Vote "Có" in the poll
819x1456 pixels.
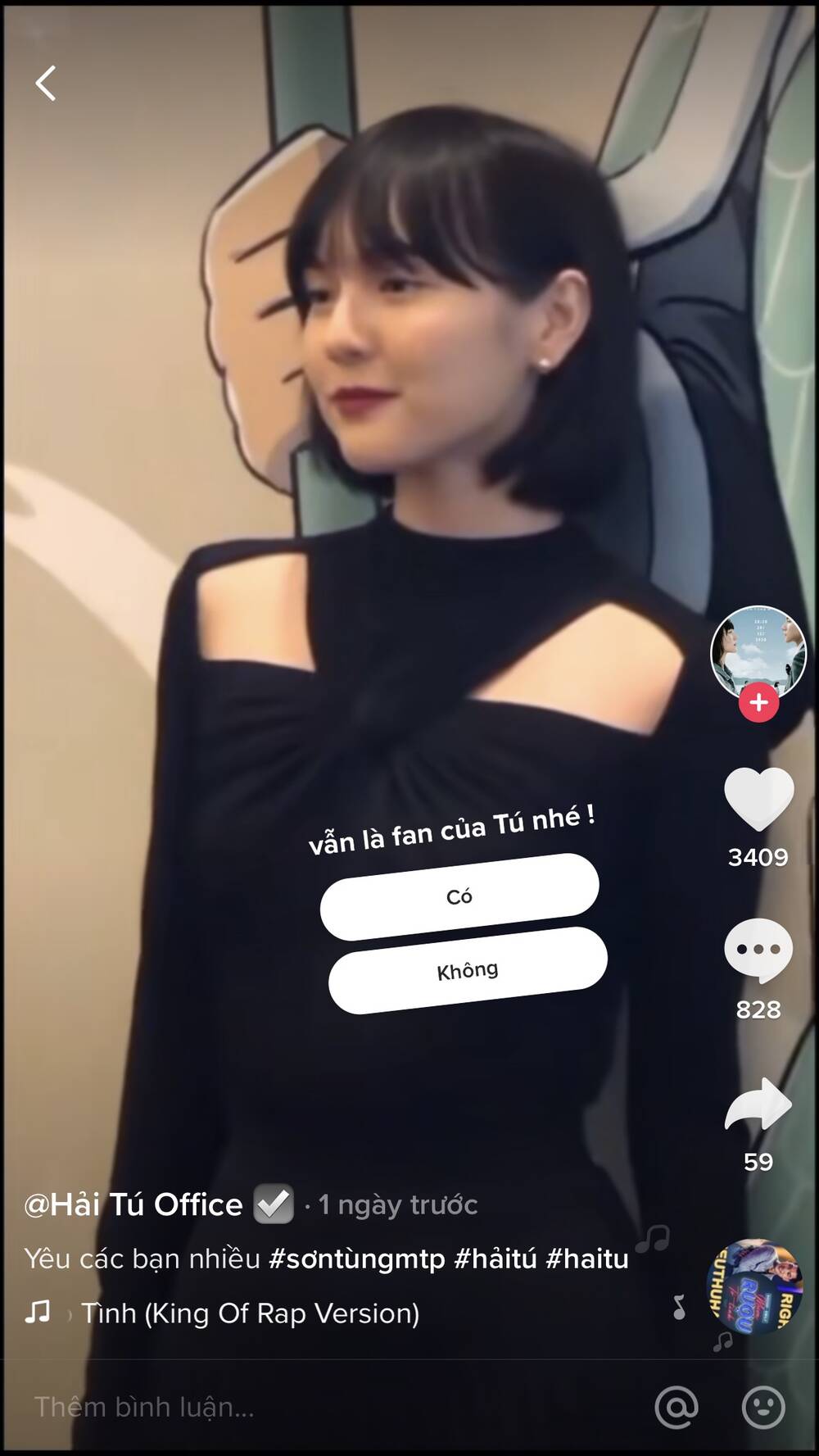459,896
